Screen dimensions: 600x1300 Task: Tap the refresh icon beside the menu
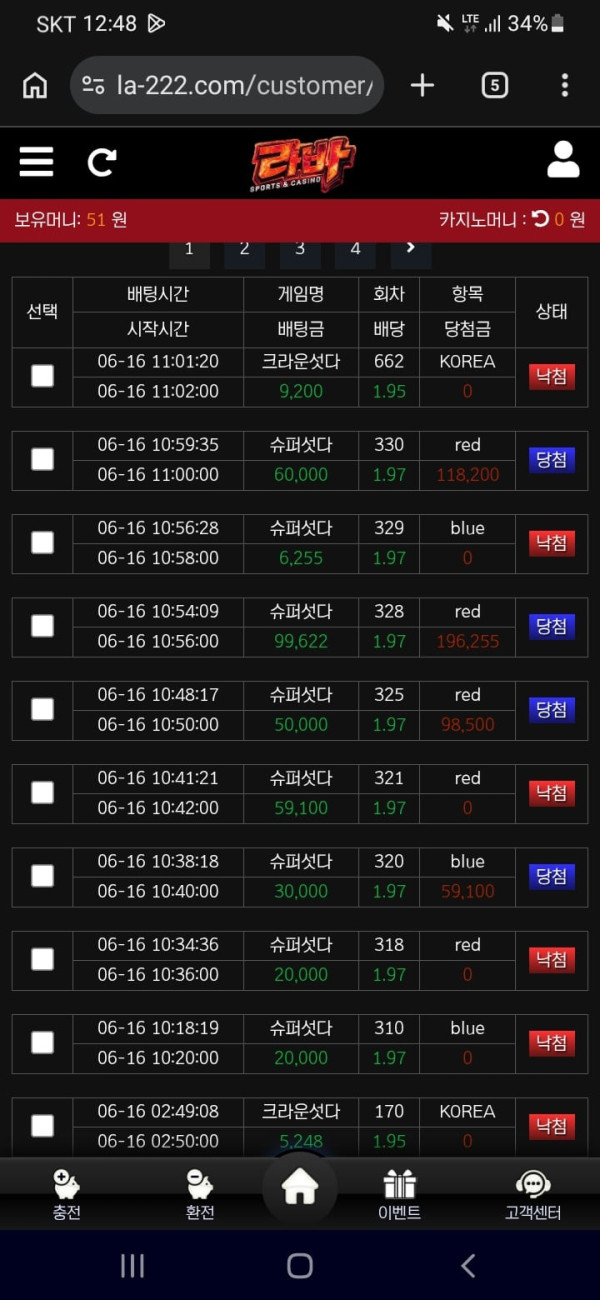pyautogui.click(x=102, y=162)
